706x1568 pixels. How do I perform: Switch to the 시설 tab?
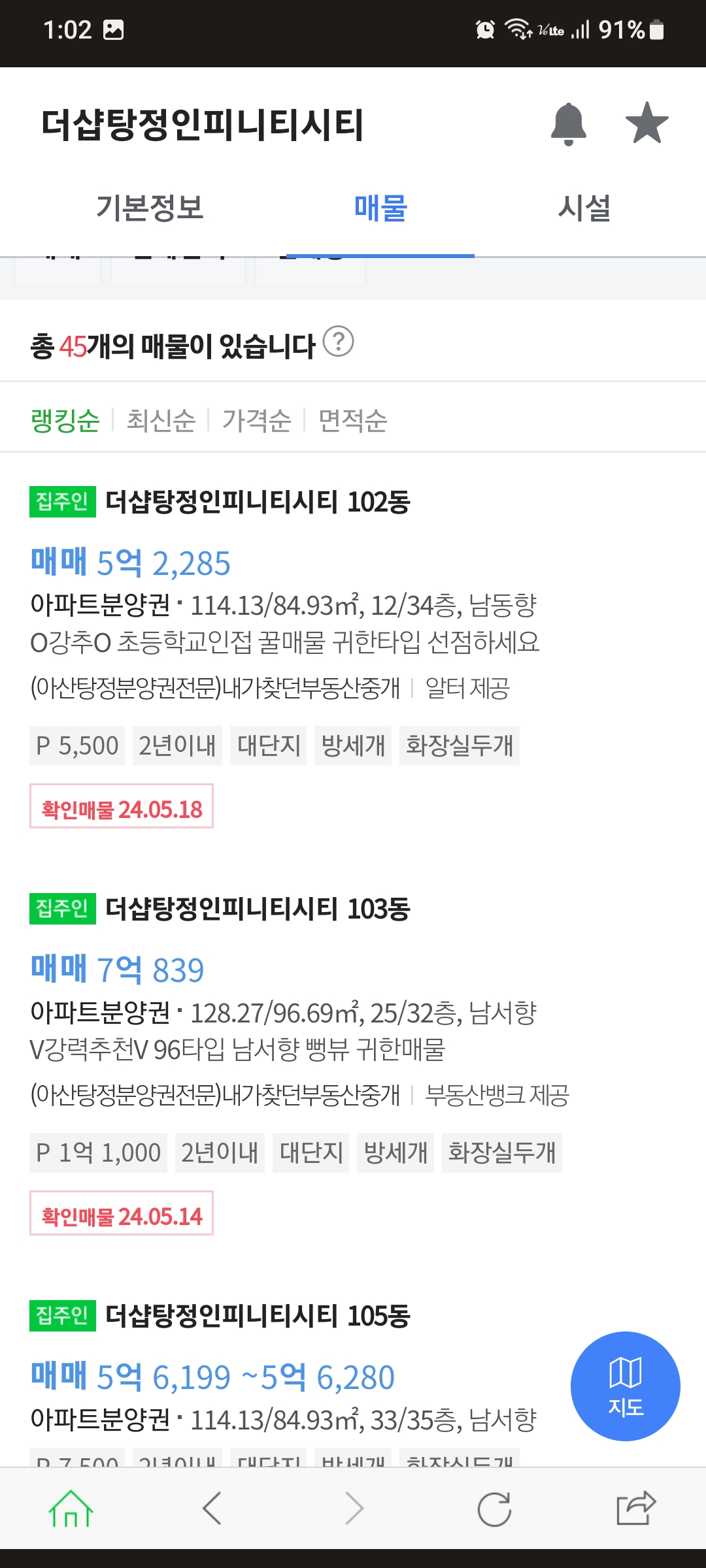[x=584, y=208]
